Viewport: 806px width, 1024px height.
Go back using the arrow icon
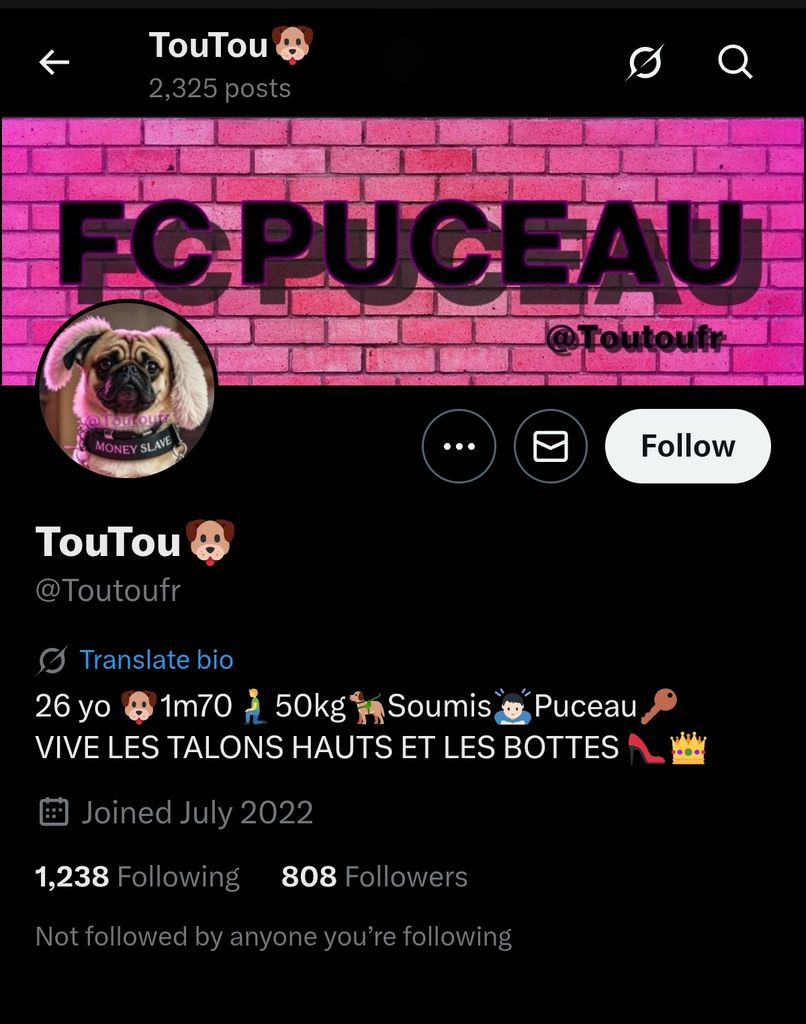pos(54,63)
